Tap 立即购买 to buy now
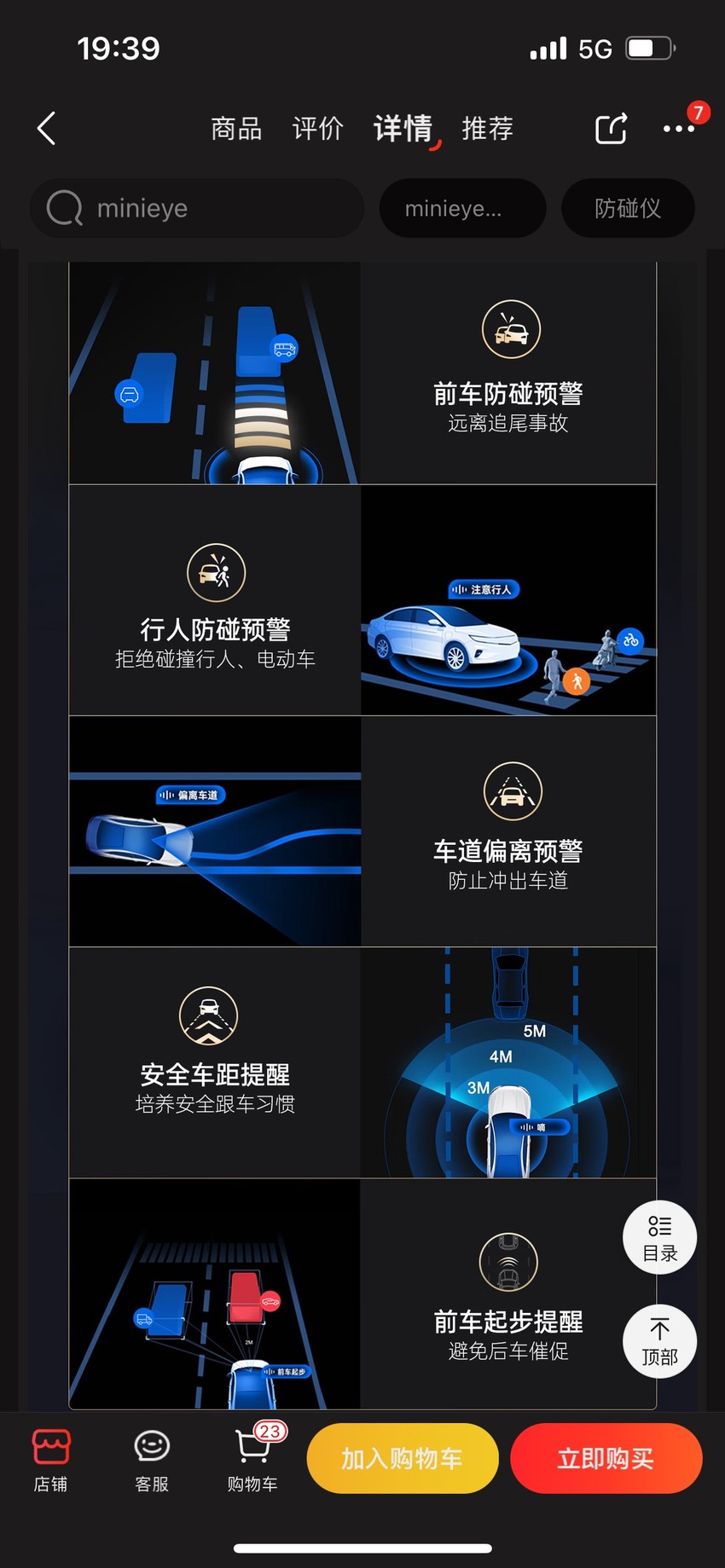Image resolution: width=725 pixels, height=1568 pixels. [x=606, y=1458]
